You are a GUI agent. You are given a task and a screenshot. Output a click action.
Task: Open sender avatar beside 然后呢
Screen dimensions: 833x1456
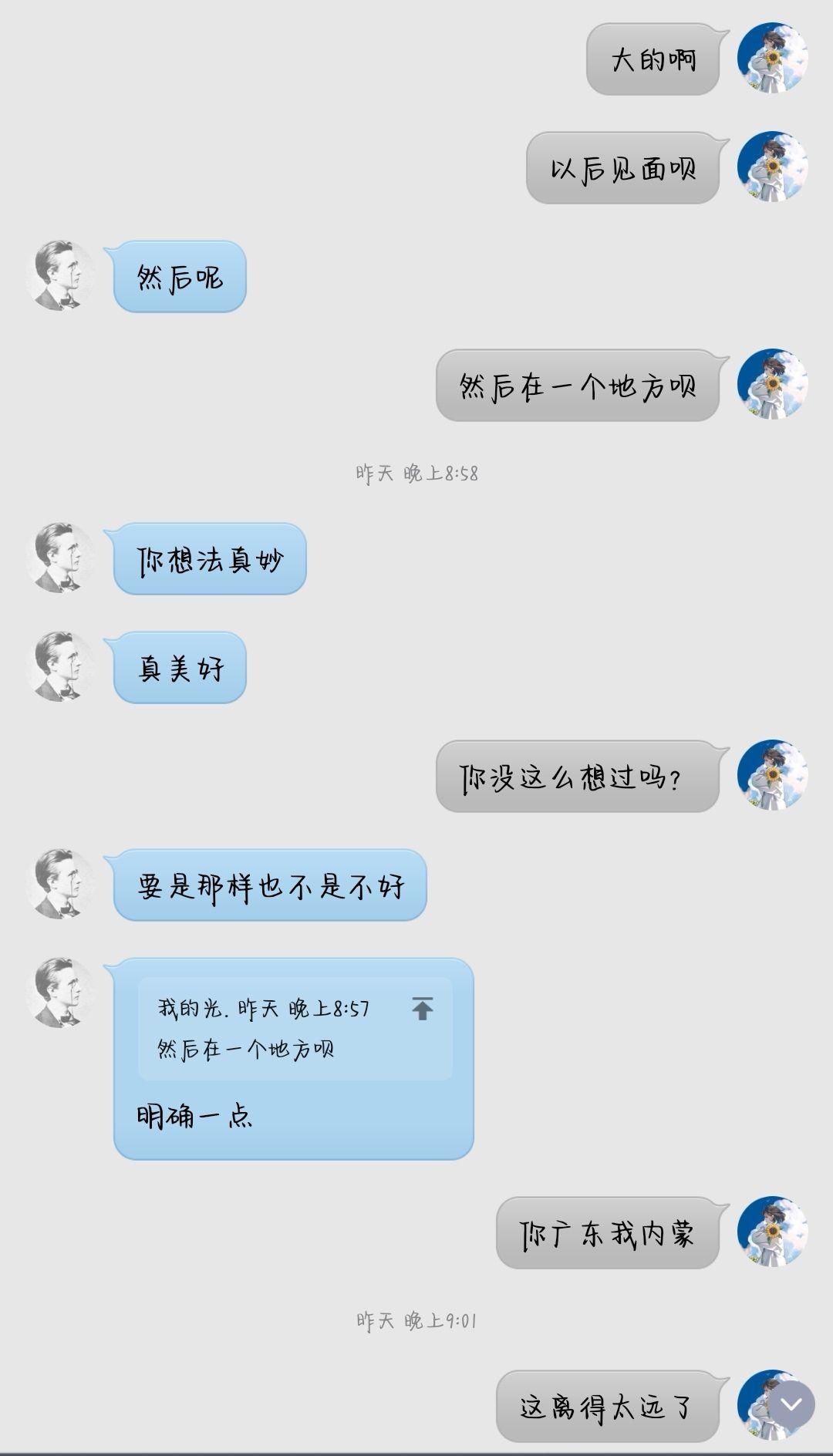(59, 275)
